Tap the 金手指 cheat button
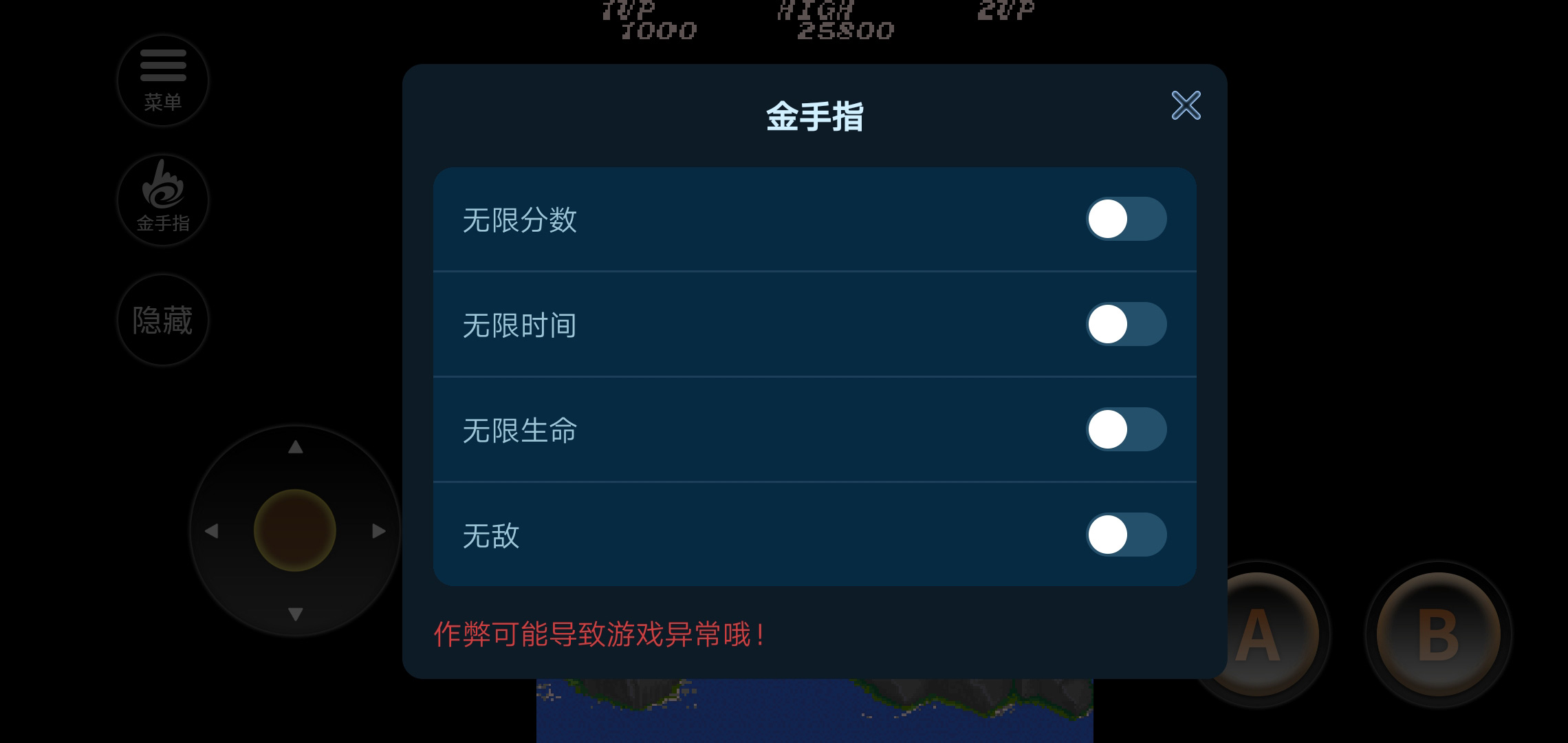The image size is (1568, 743). pos(163,200)
